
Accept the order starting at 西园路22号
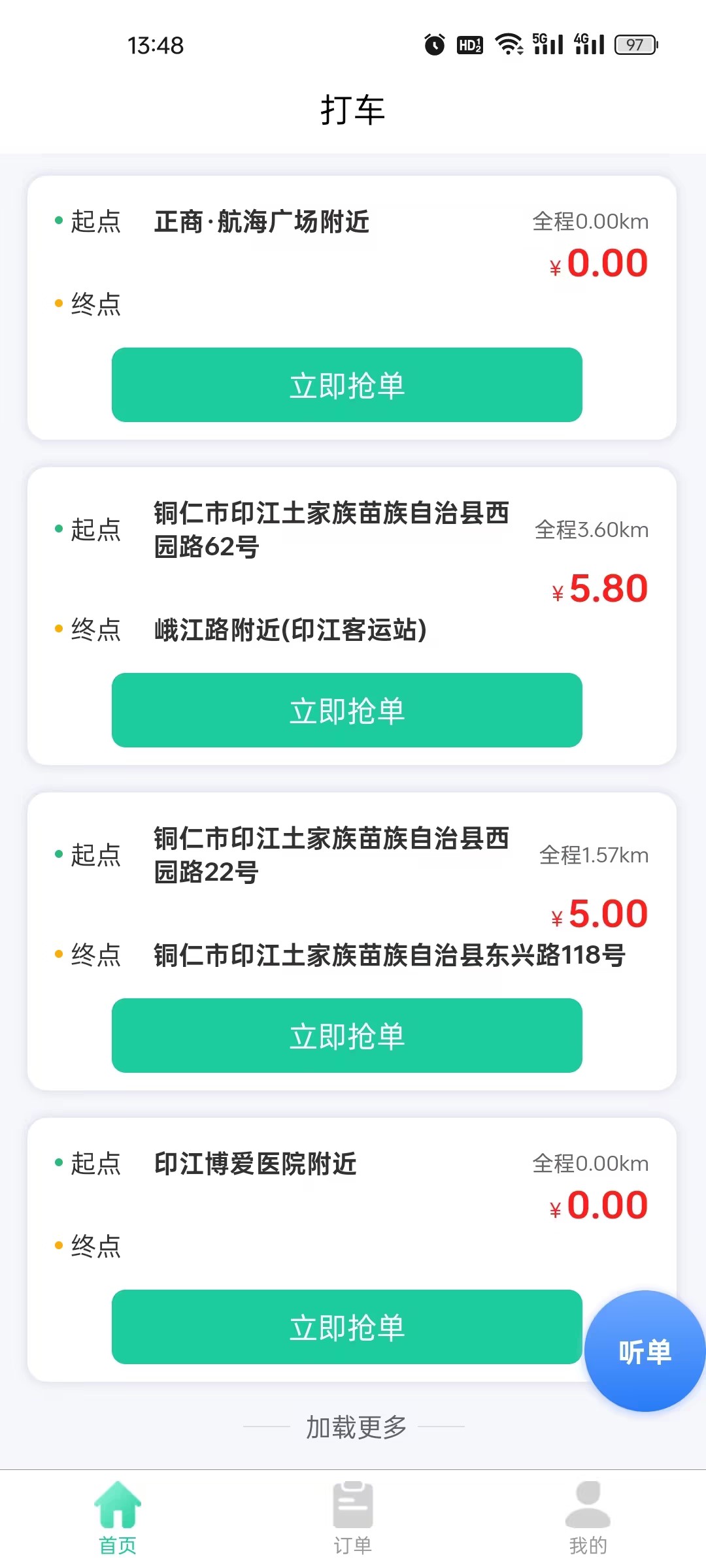[x=346, y=1036]
